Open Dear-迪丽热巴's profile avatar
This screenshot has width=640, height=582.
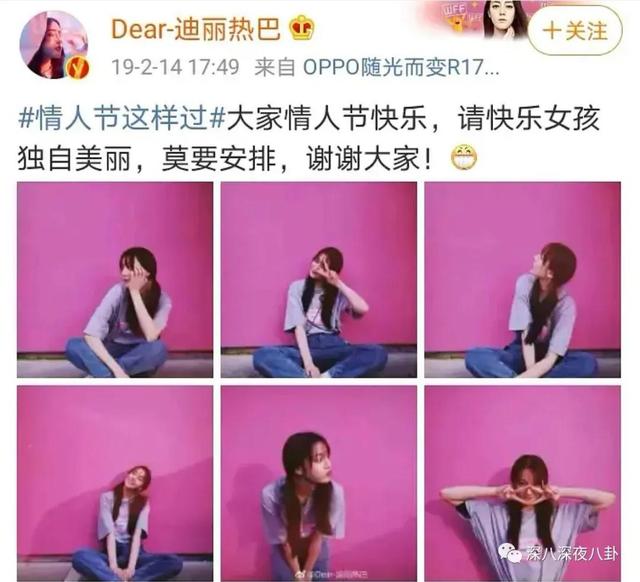pyautogui.click(x=54, y=45)
